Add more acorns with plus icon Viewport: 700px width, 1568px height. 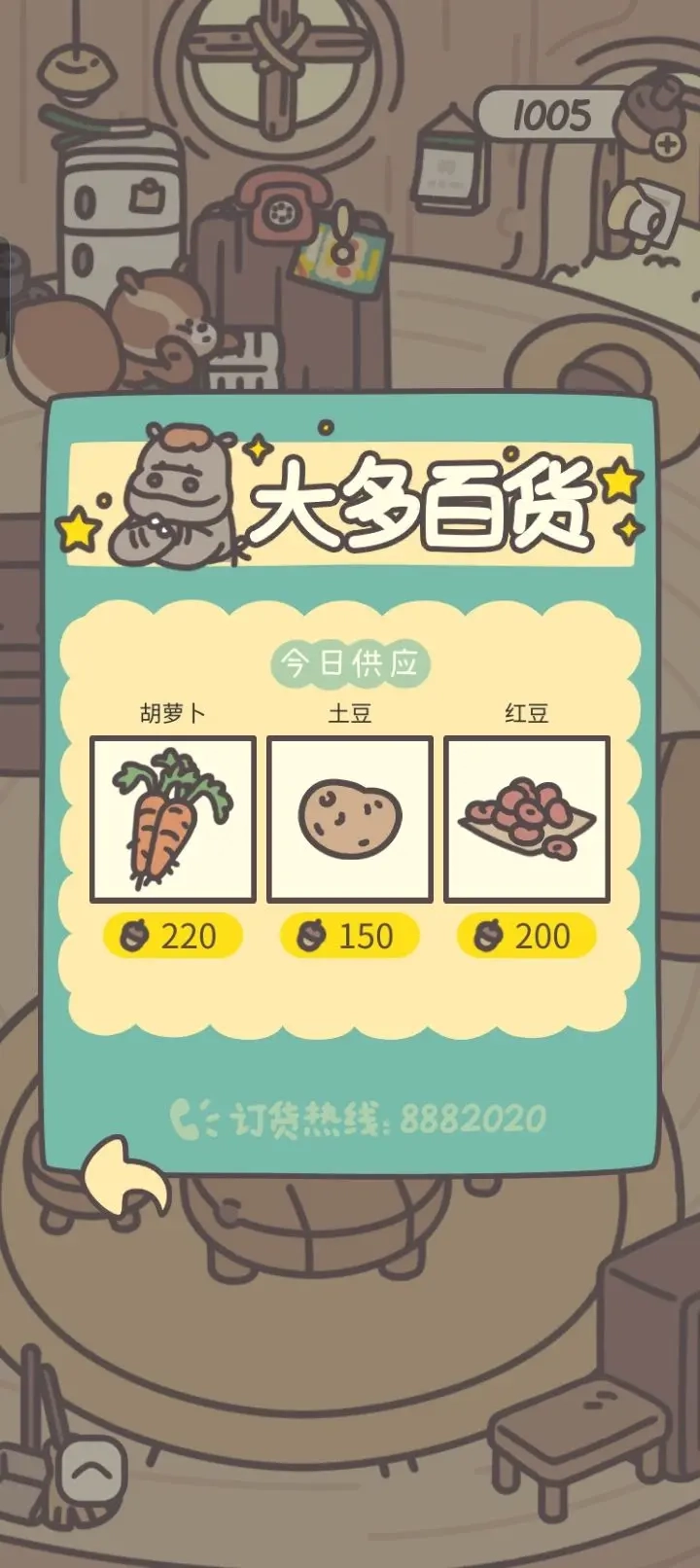point(668,146)
